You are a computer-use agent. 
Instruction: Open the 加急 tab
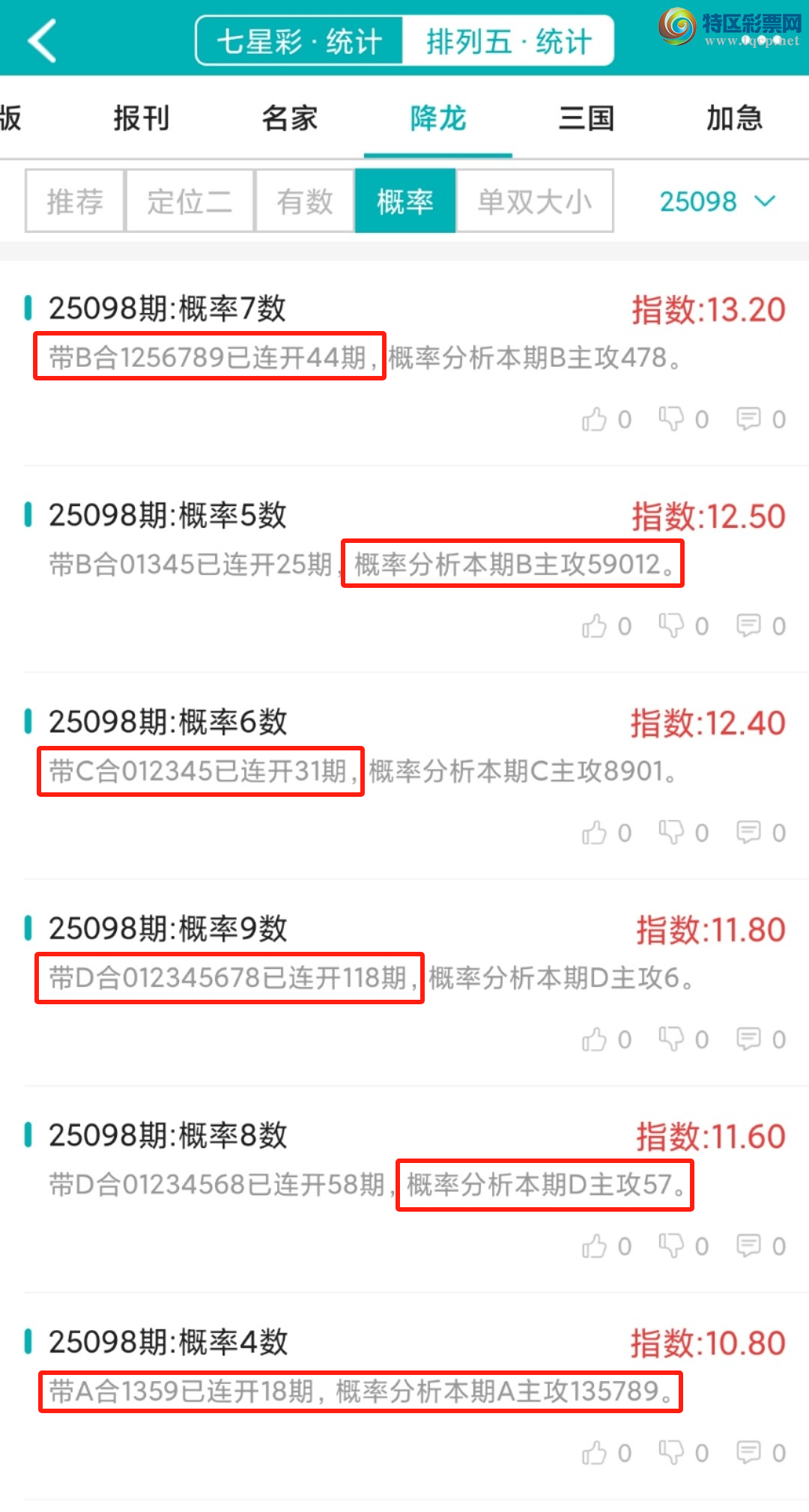[x=734, y=118]
